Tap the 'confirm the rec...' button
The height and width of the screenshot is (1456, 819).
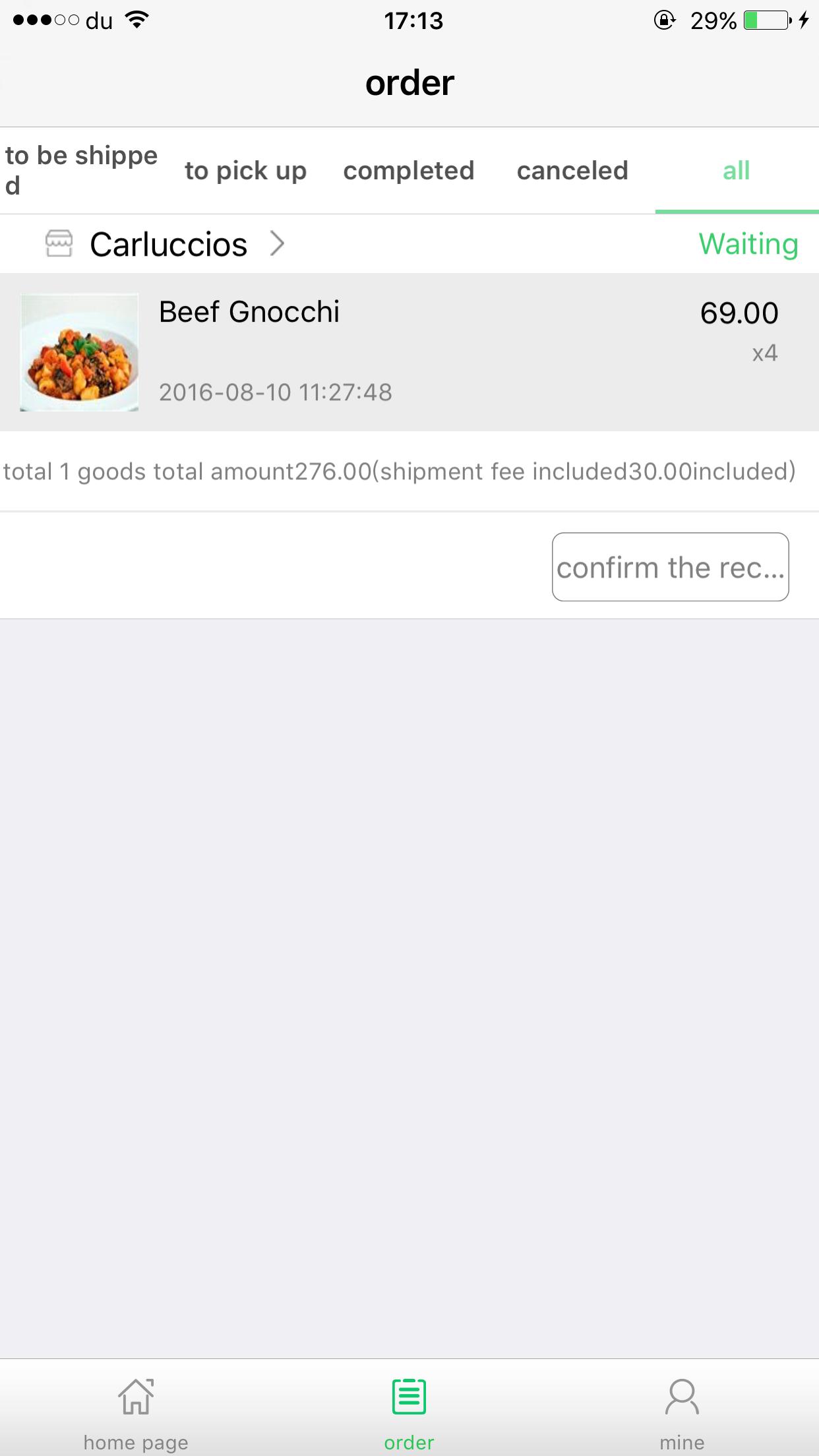coord(670,567)
